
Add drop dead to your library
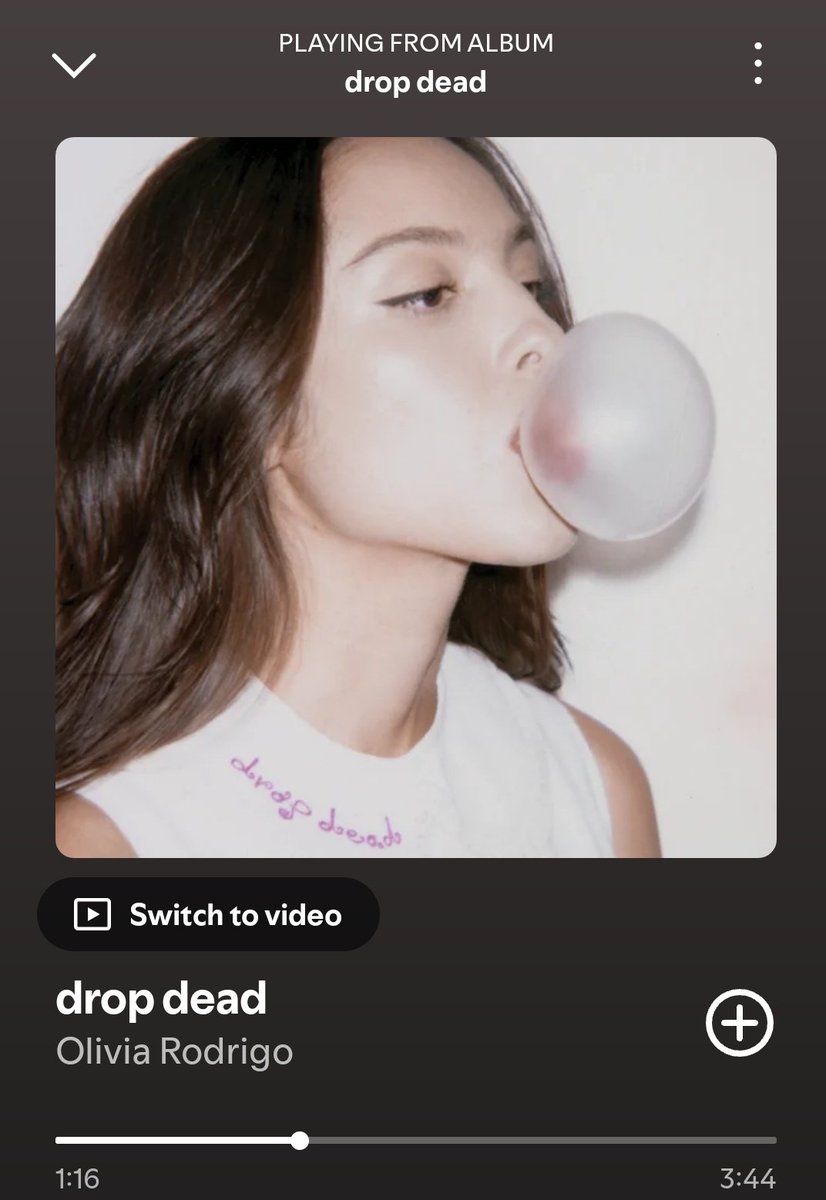coord(740,1022)
